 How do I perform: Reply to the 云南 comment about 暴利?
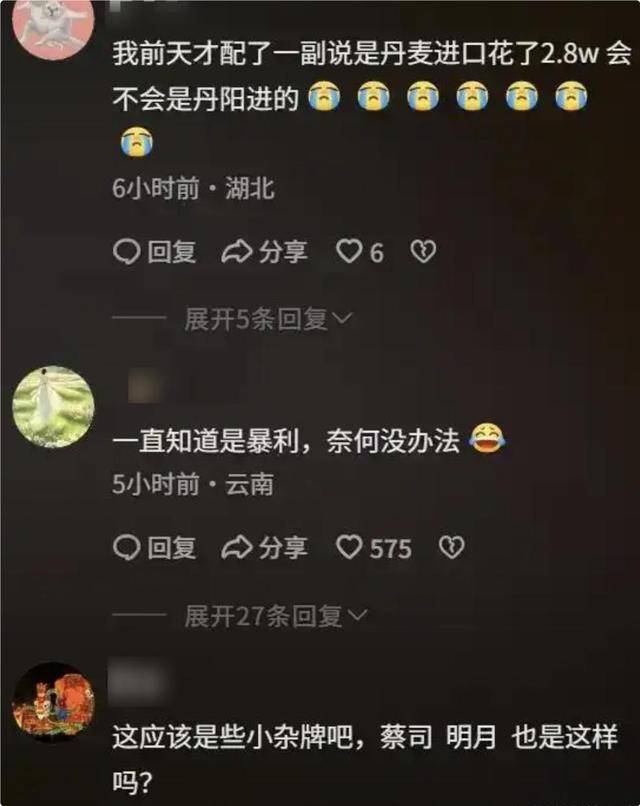point(155,547)
